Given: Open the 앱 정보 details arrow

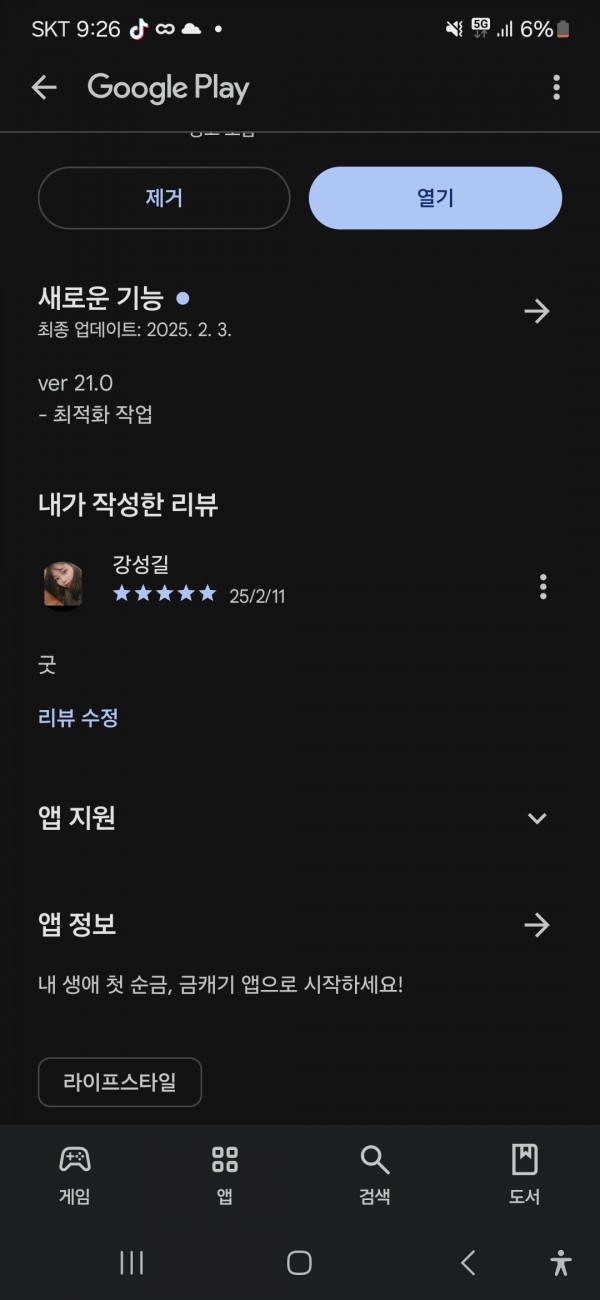Looking at the screenshot, I should tap(537, 925).
